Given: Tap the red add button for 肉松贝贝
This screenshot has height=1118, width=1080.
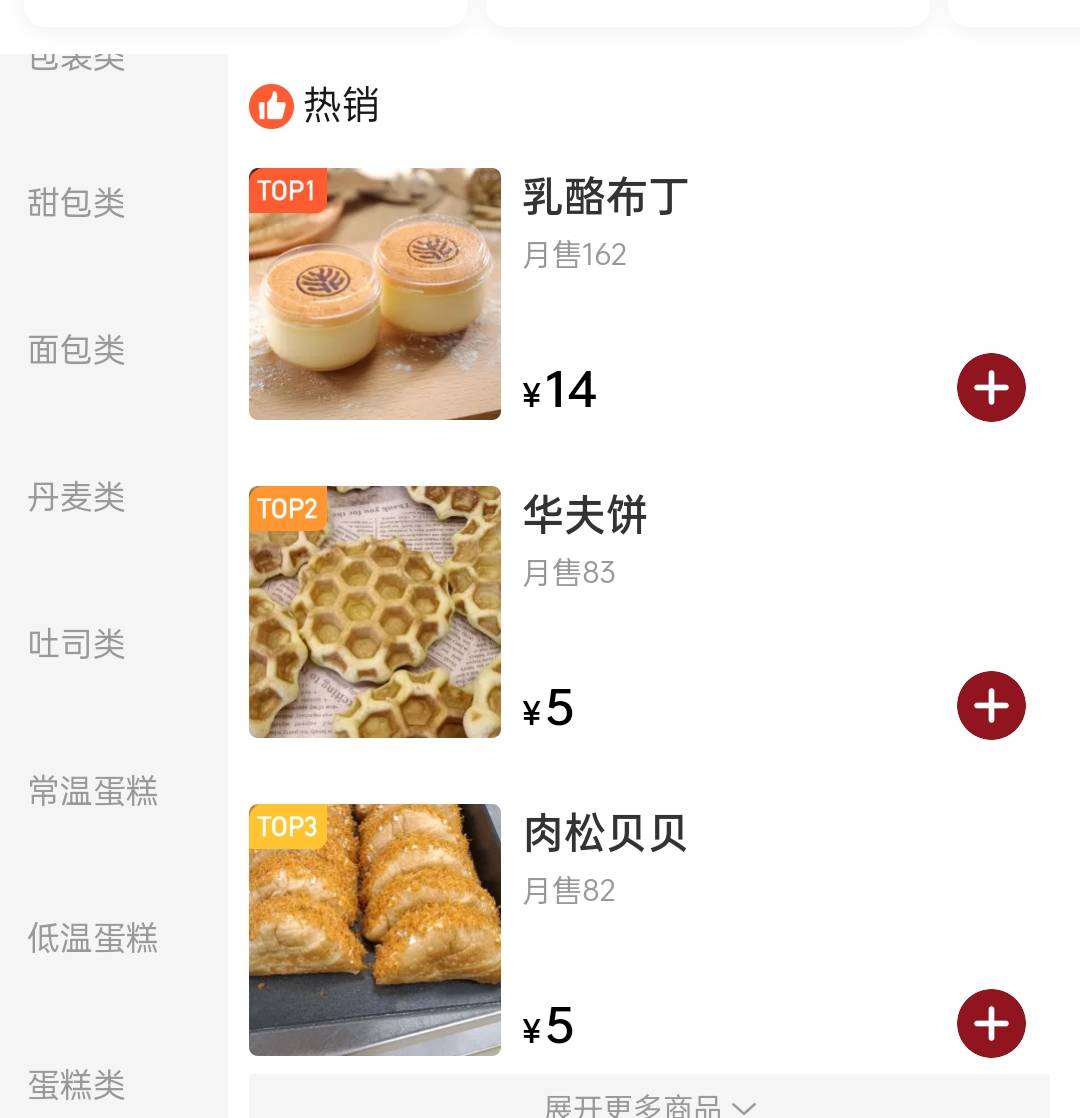Looking at the screenshot, I should point(991,1023).
